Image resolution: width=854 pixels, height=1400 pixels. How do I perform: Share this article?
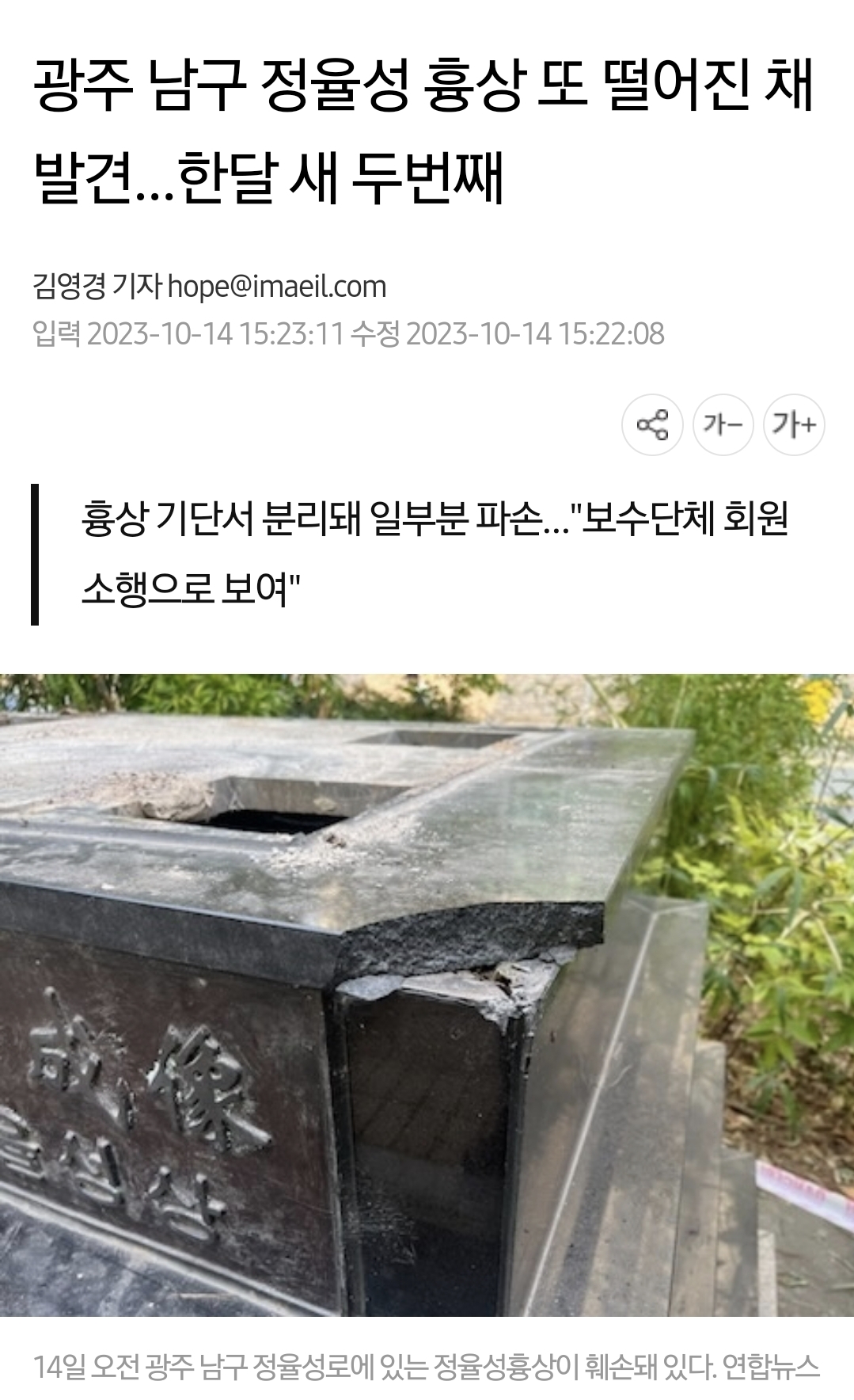(x=652, y=425)
